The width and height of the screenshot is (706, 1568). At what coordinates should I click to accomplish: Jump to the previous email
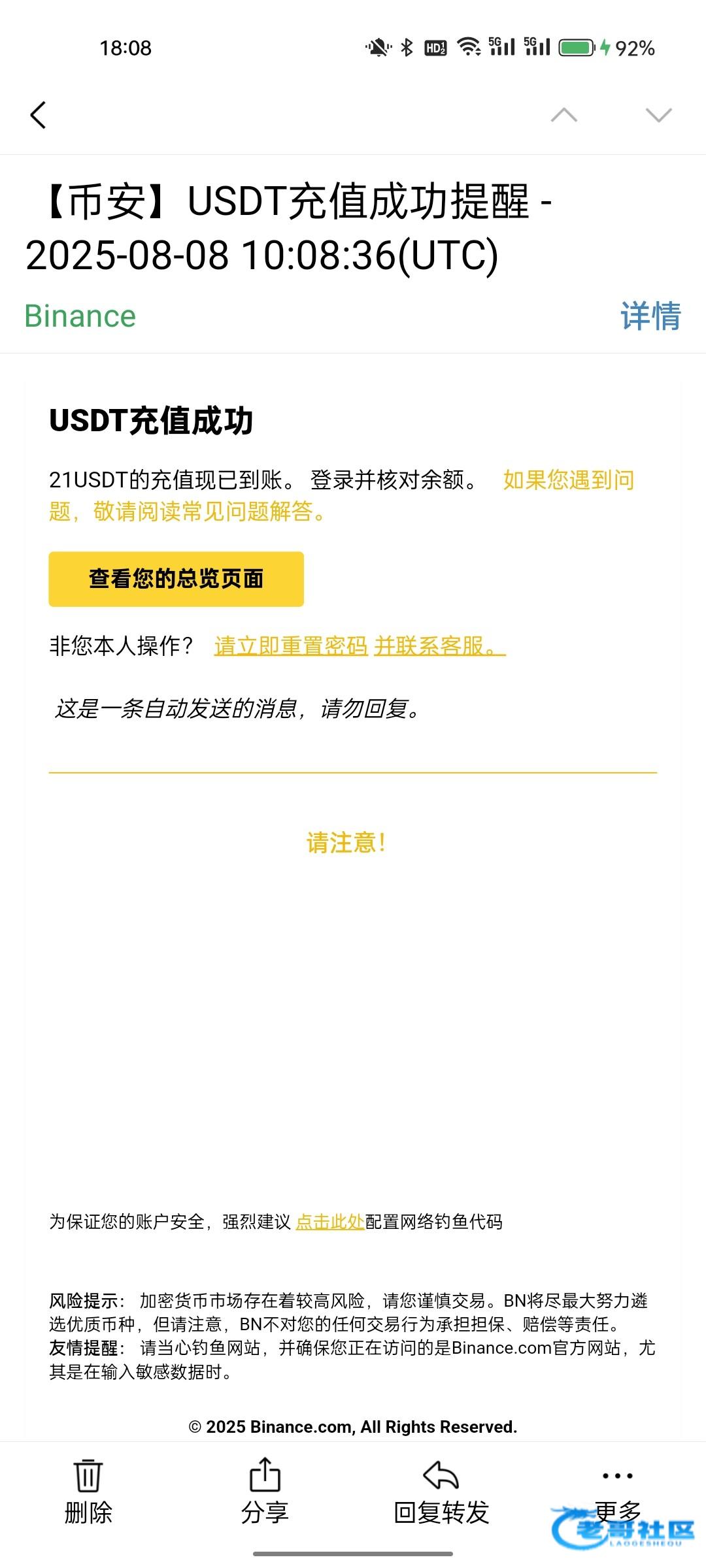click(564, 115)
